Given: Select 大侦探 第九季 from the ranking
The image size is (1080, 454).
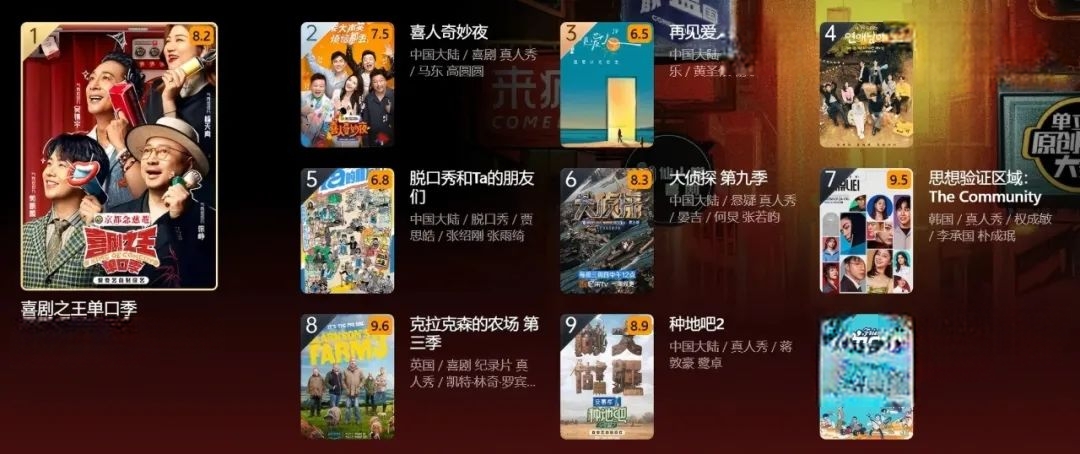Looking at the screenshot, I should pyautogui.click(x=606, y=230).
